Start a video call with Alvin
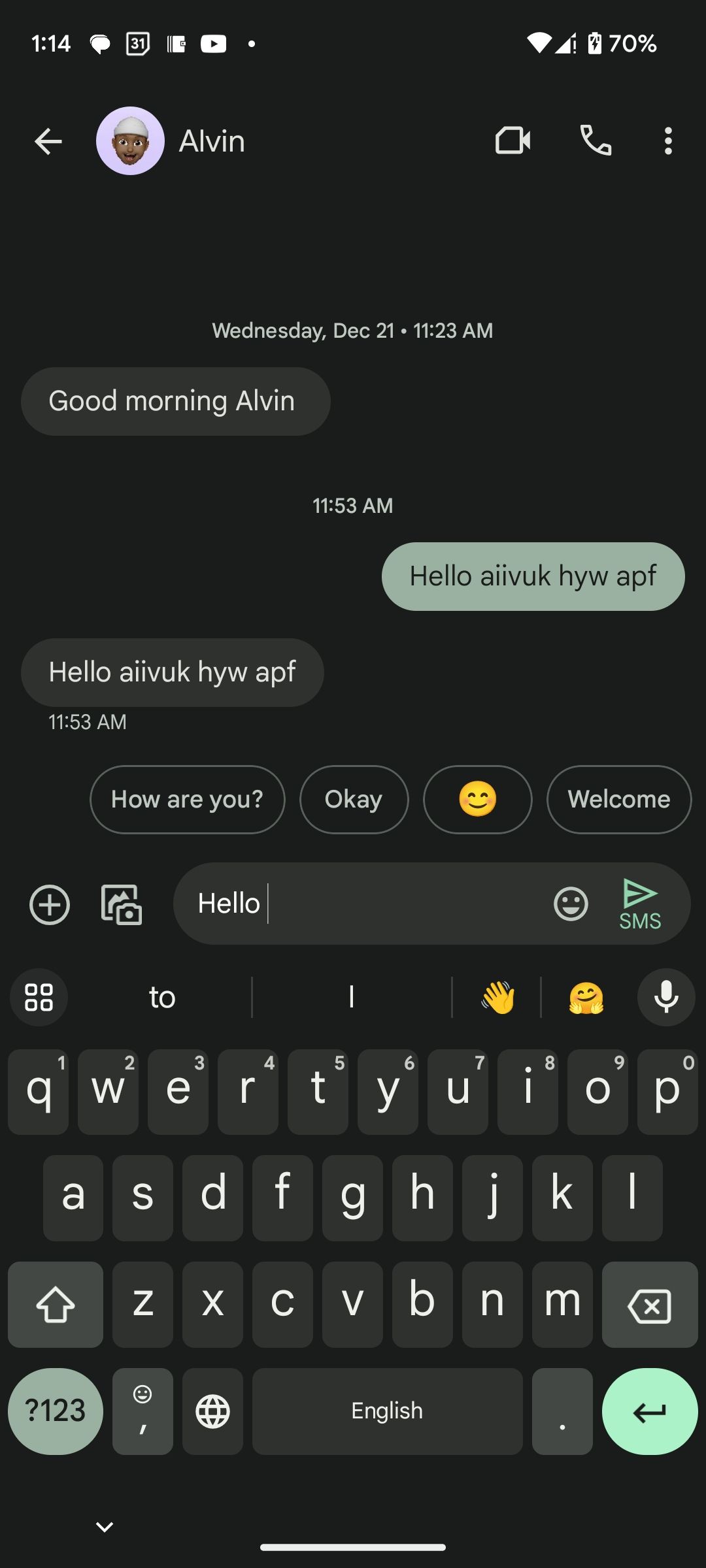The image size is (706, 1568). (x=513, y=140)
